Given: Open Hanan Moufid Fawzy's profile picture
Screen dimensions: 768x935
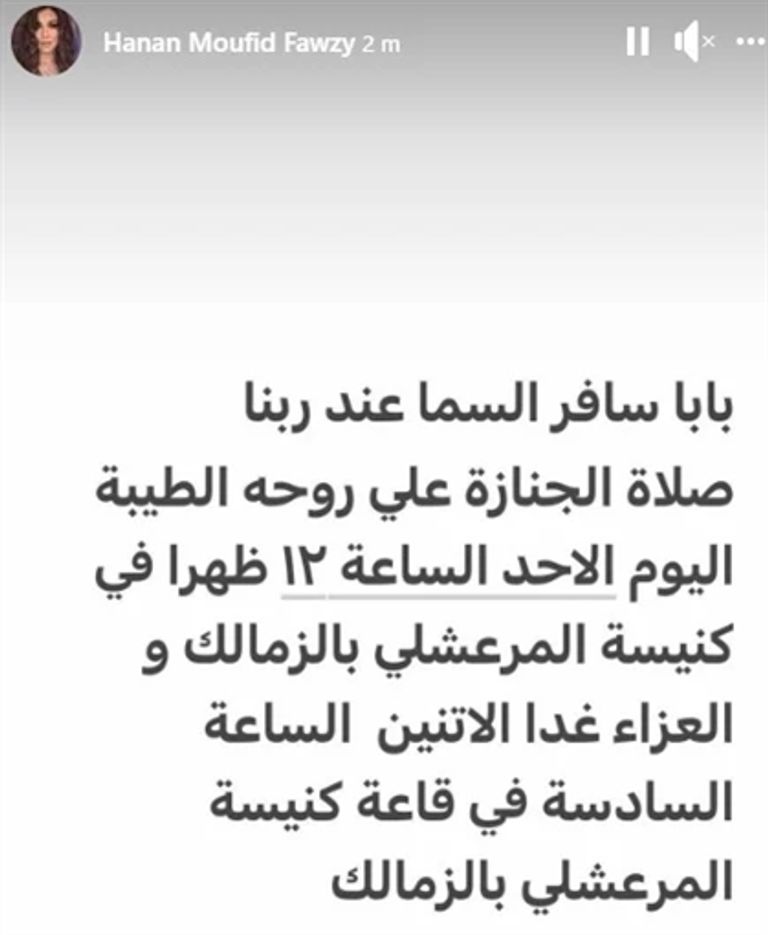Looking at the screenshot, I should click(x=44, y=43).
